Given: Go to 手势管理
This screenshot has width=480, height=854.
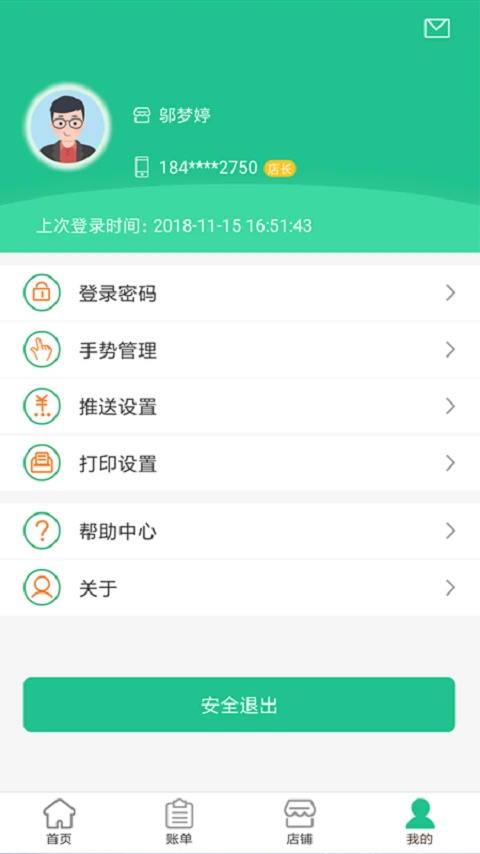Looking at the screenshot, I should click(x=240, y=350).
